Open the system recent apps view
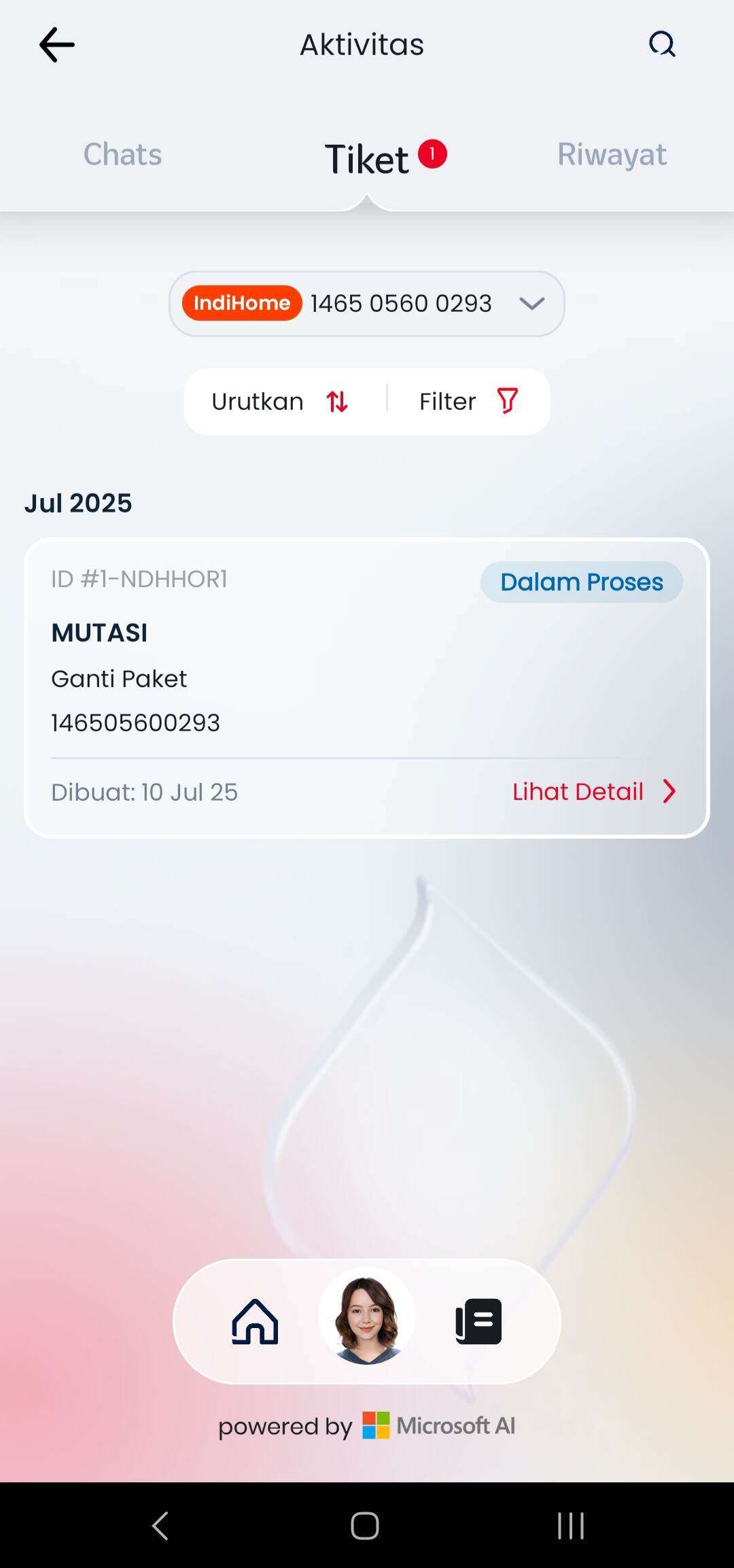This screenshot has width=734, height=1568. click(571, 1526)
